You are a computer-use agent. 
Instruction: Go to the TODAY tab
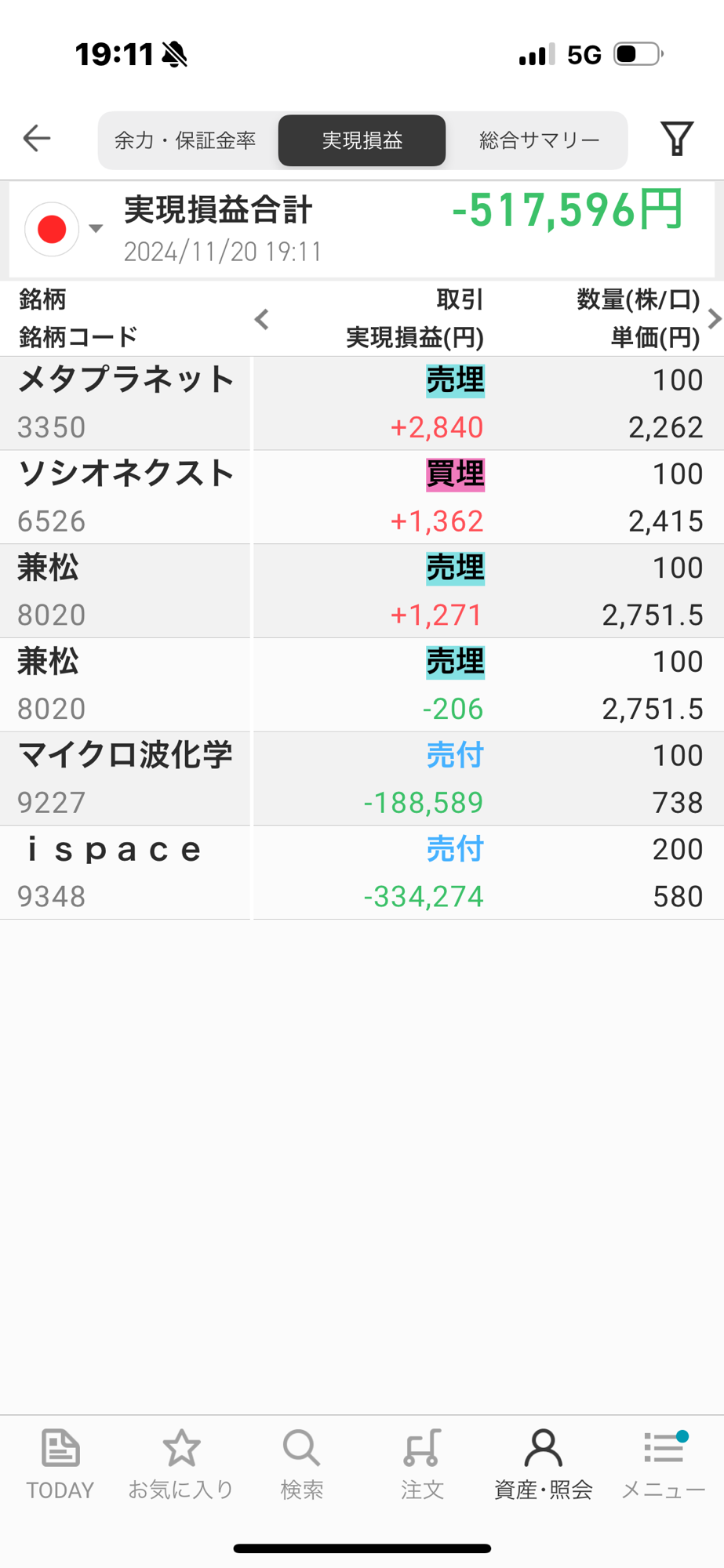click(60, 1464)
